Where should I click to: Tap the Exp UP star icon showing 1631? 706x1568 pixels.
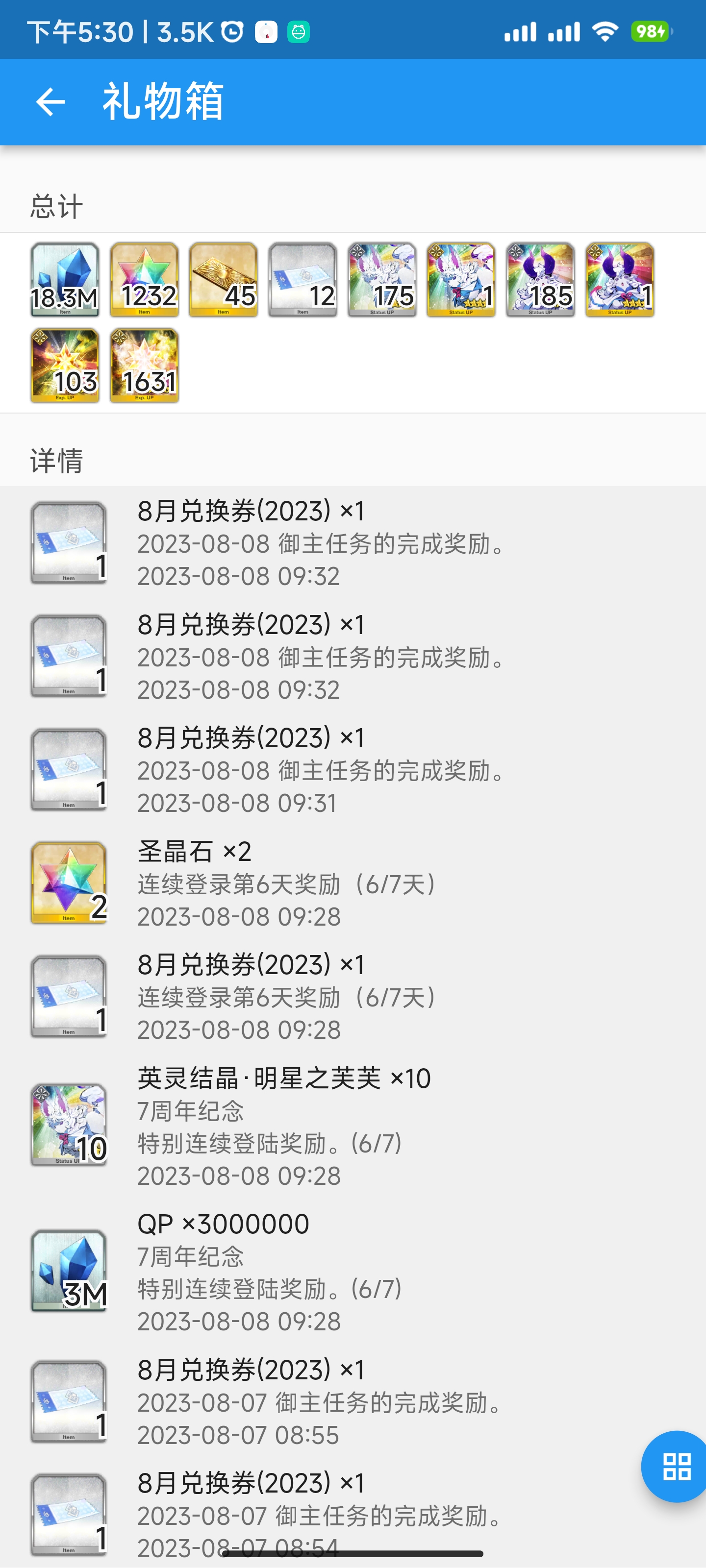point(144,365)
